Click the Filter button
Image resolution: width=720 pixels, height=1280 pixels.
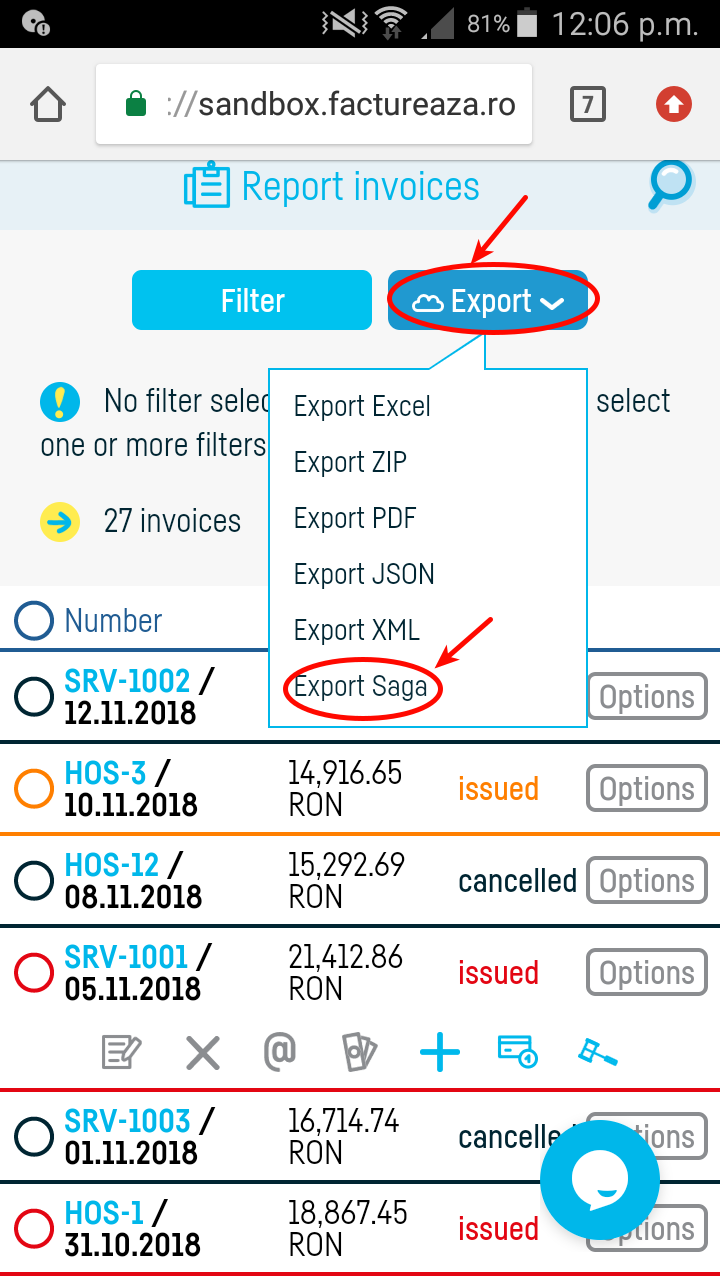(x=251, y=299)
